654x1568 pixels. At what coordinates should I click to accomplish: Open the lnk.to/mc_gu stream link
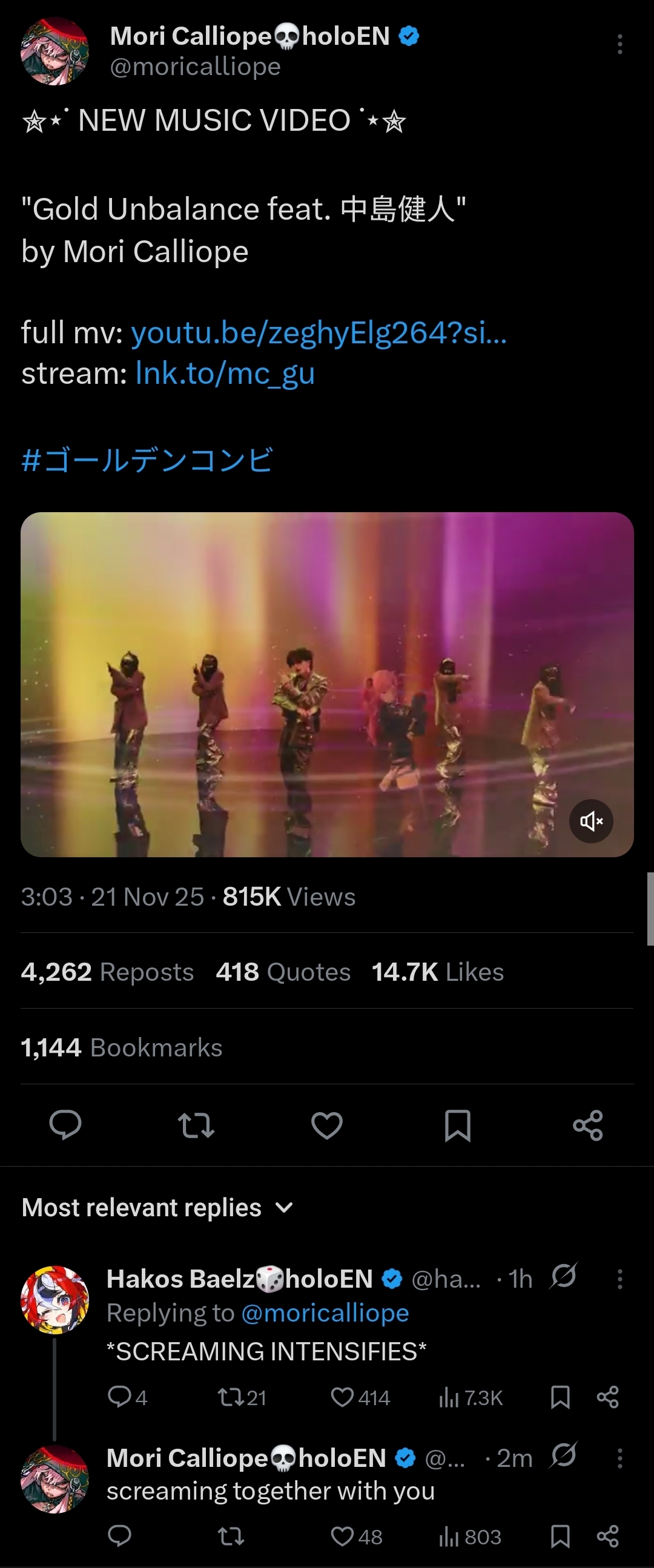(x=225, y=373)
